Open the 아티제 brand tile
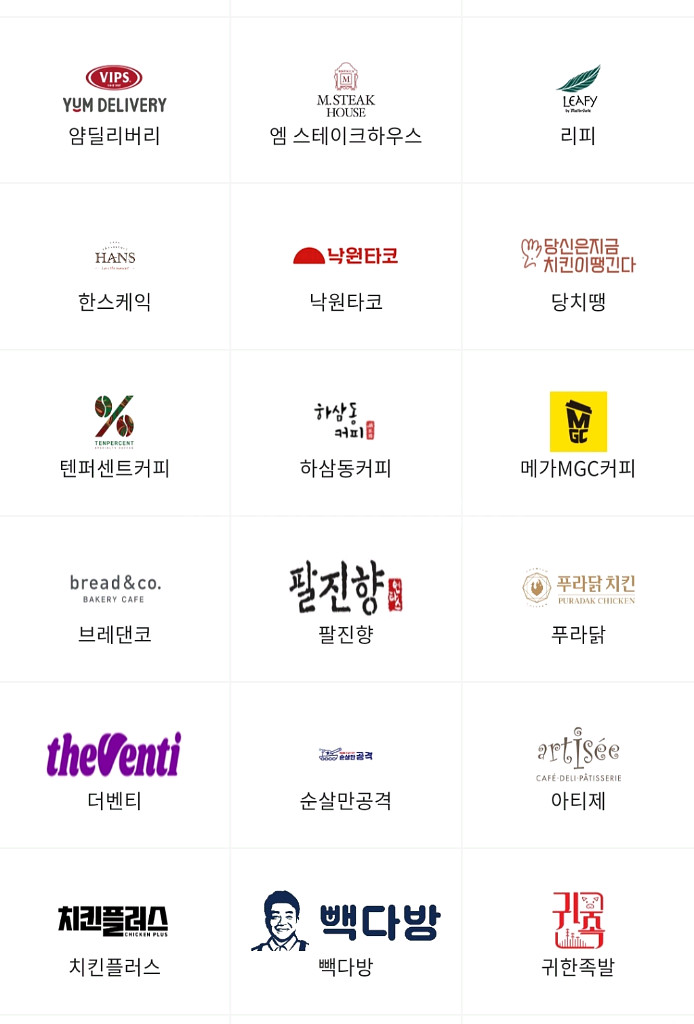Viewport: 694px width, 1024px height. coord(578,766)
